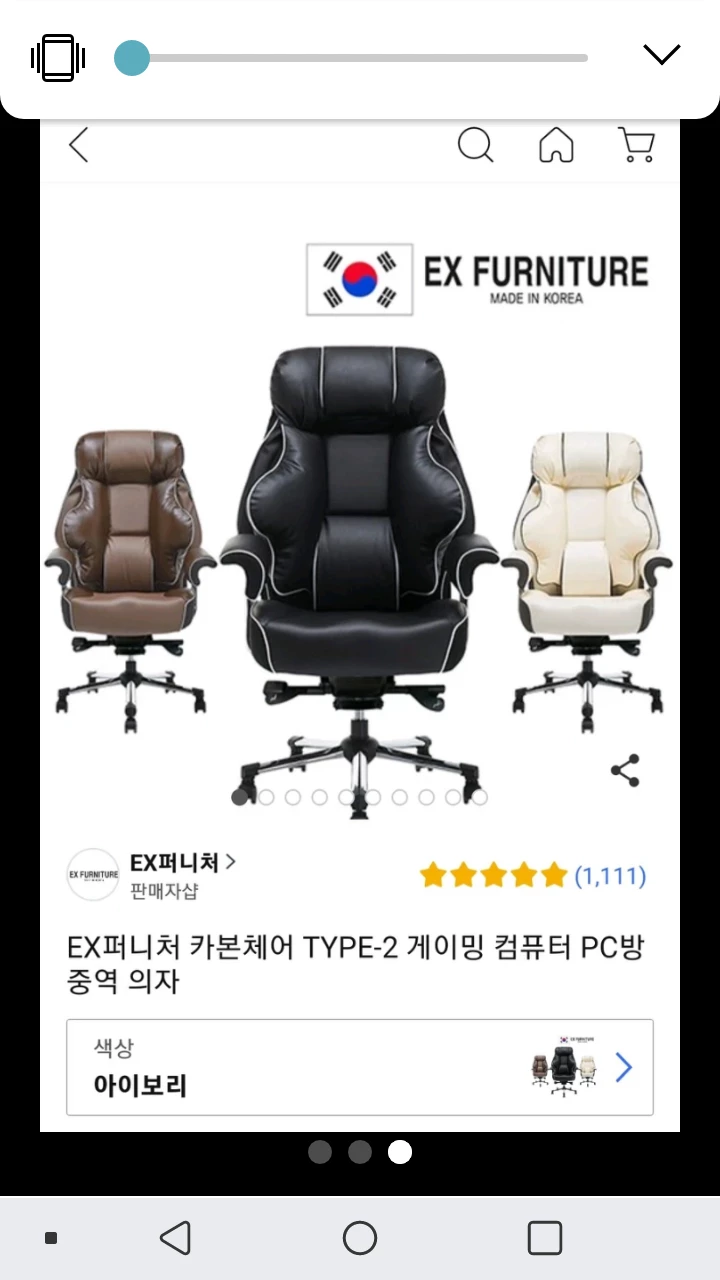Screen dimensions: 720x1280
Task: Jump to the second page indicator dot
Action: coord(360,1152)
